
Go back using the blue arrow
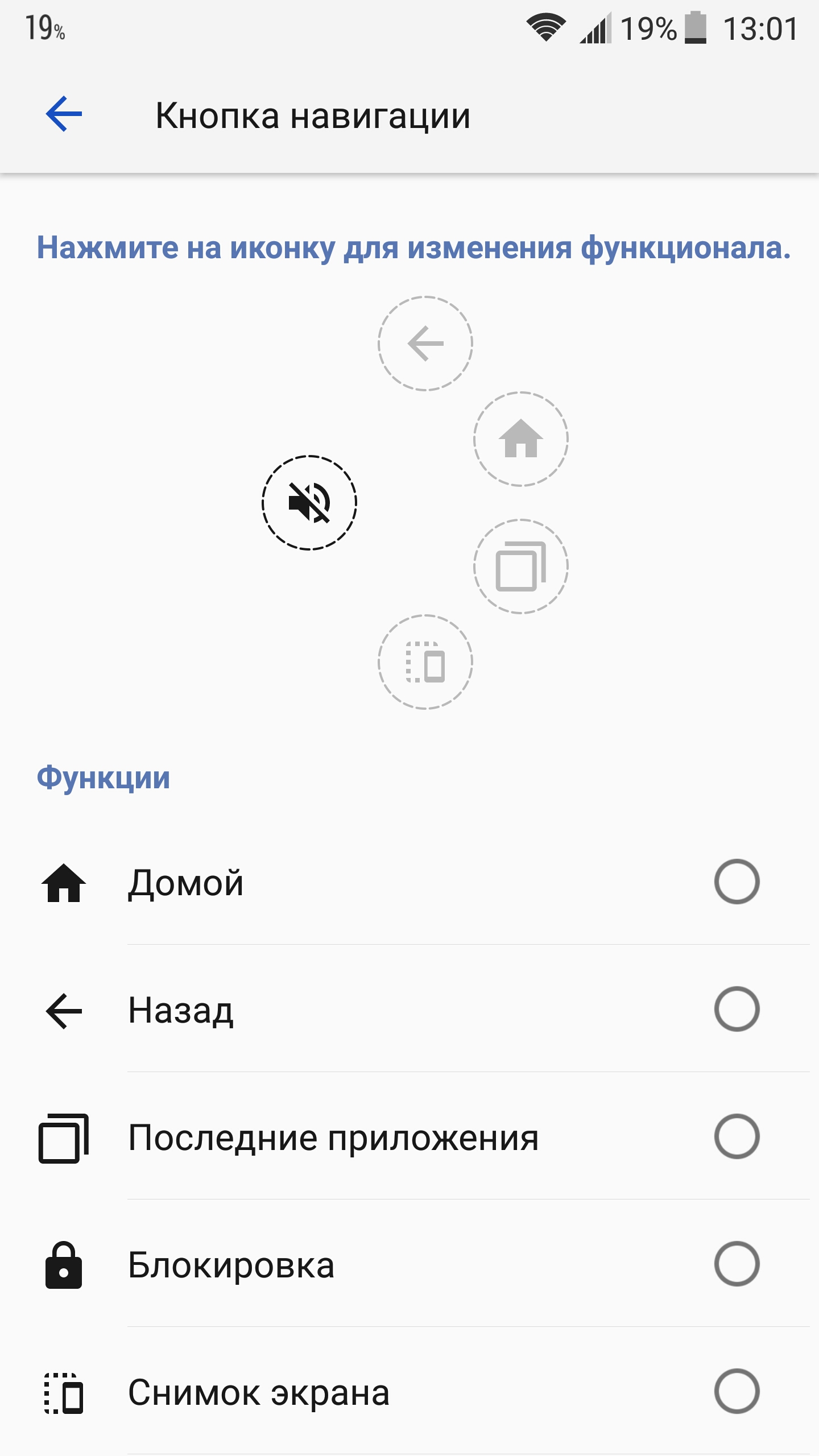(x=64, y=114)
